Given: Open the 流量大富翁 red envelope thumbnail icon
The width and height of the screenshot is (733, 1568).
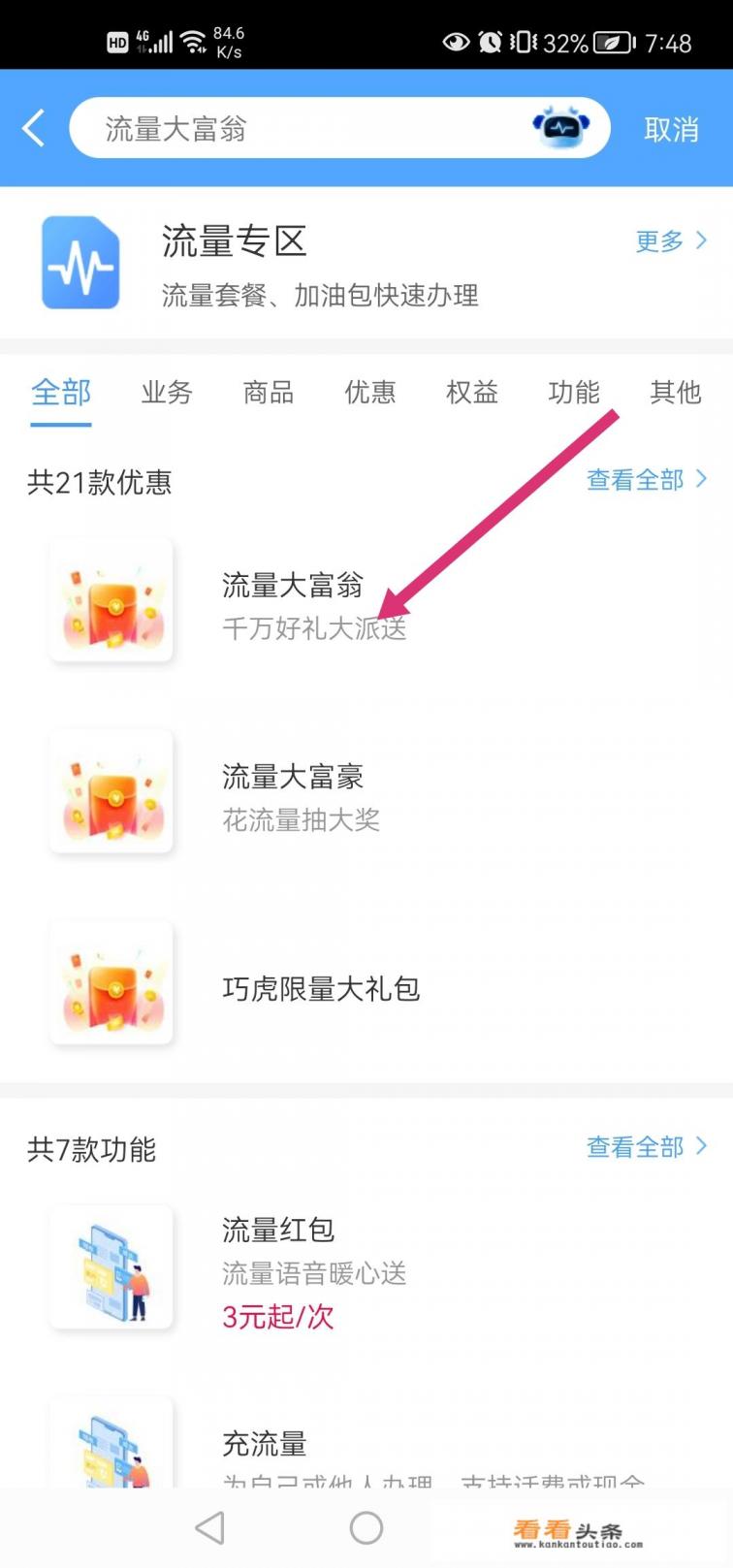Looking at the screenshot, I should tap(111, 599).
